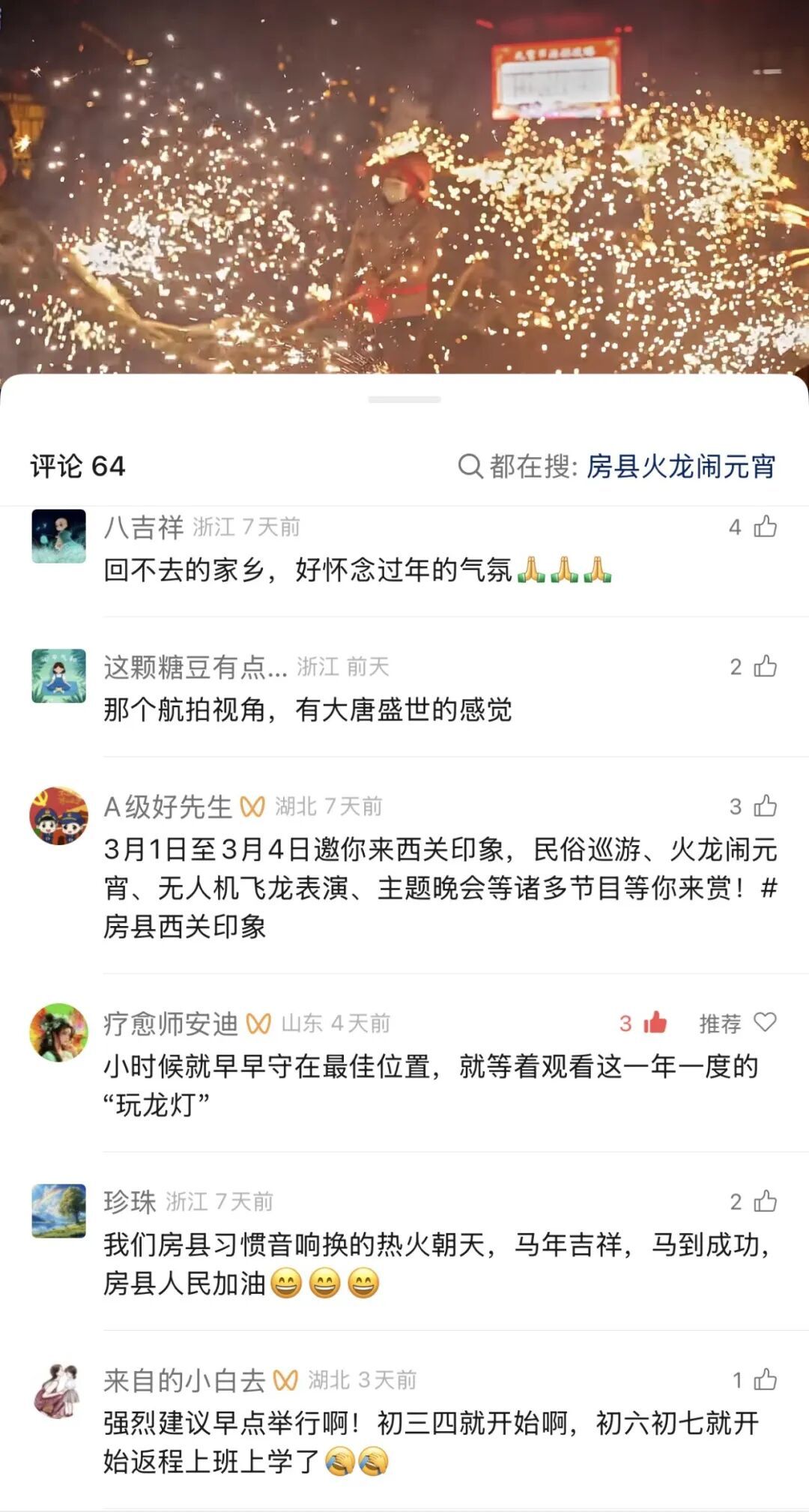This screenshot has width=809, height=1512.
Task: Tap the video above the comments panel
Action: (404, 187)
